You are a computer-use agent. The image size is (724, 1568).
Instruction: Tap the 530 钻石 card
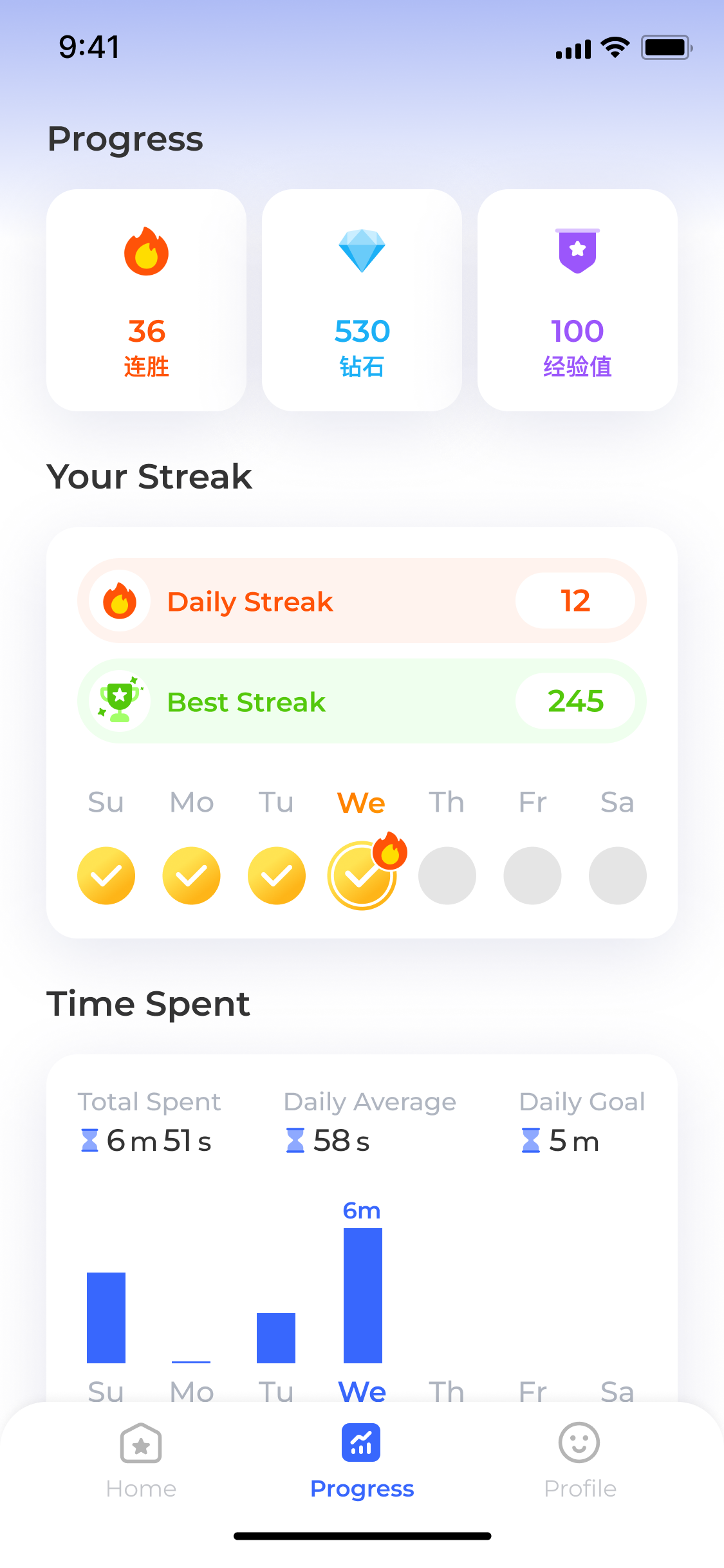(x=362, y=299)
